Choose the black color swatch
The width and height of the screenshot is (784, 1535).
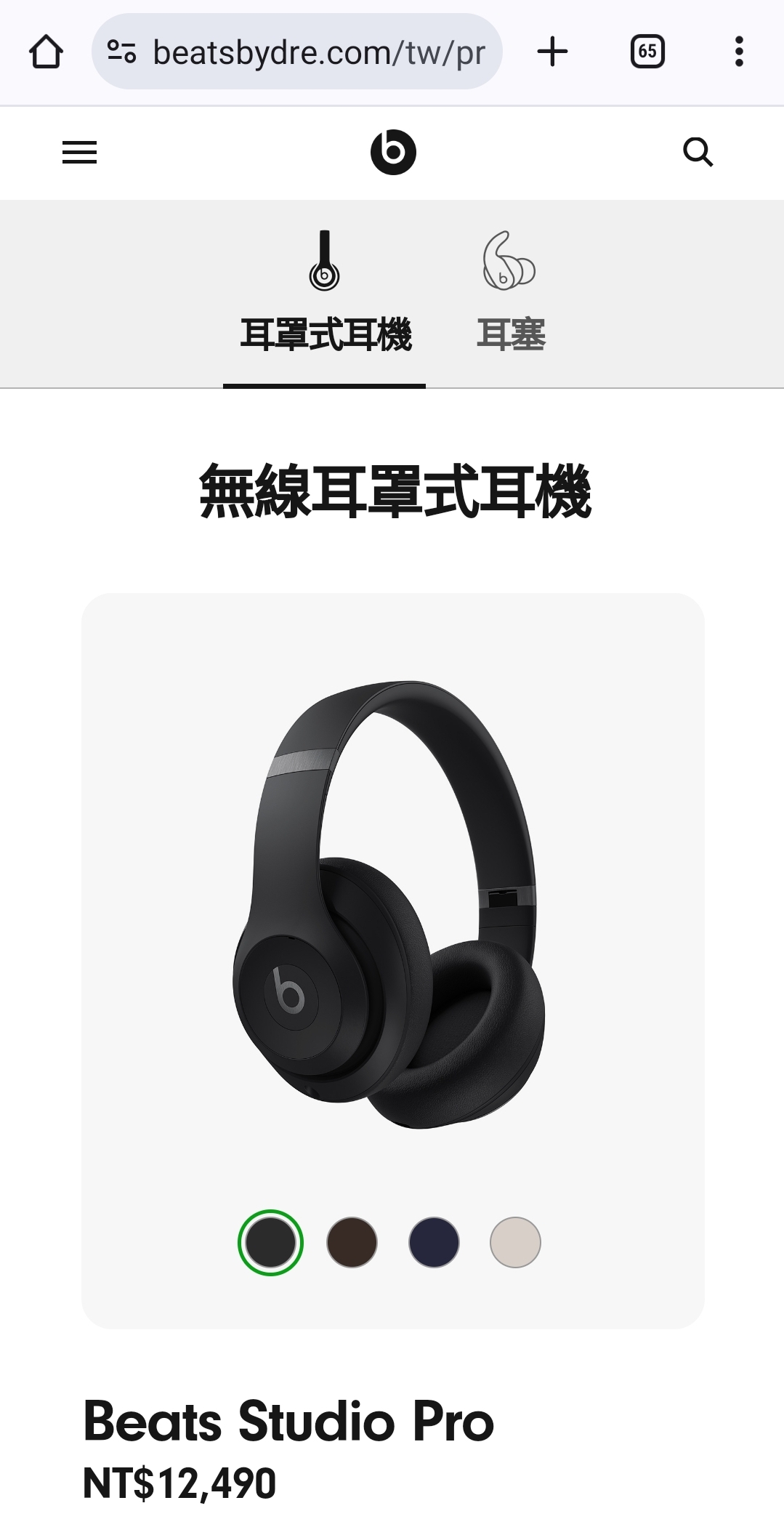pyautogui.click(x=270, y=1242)
